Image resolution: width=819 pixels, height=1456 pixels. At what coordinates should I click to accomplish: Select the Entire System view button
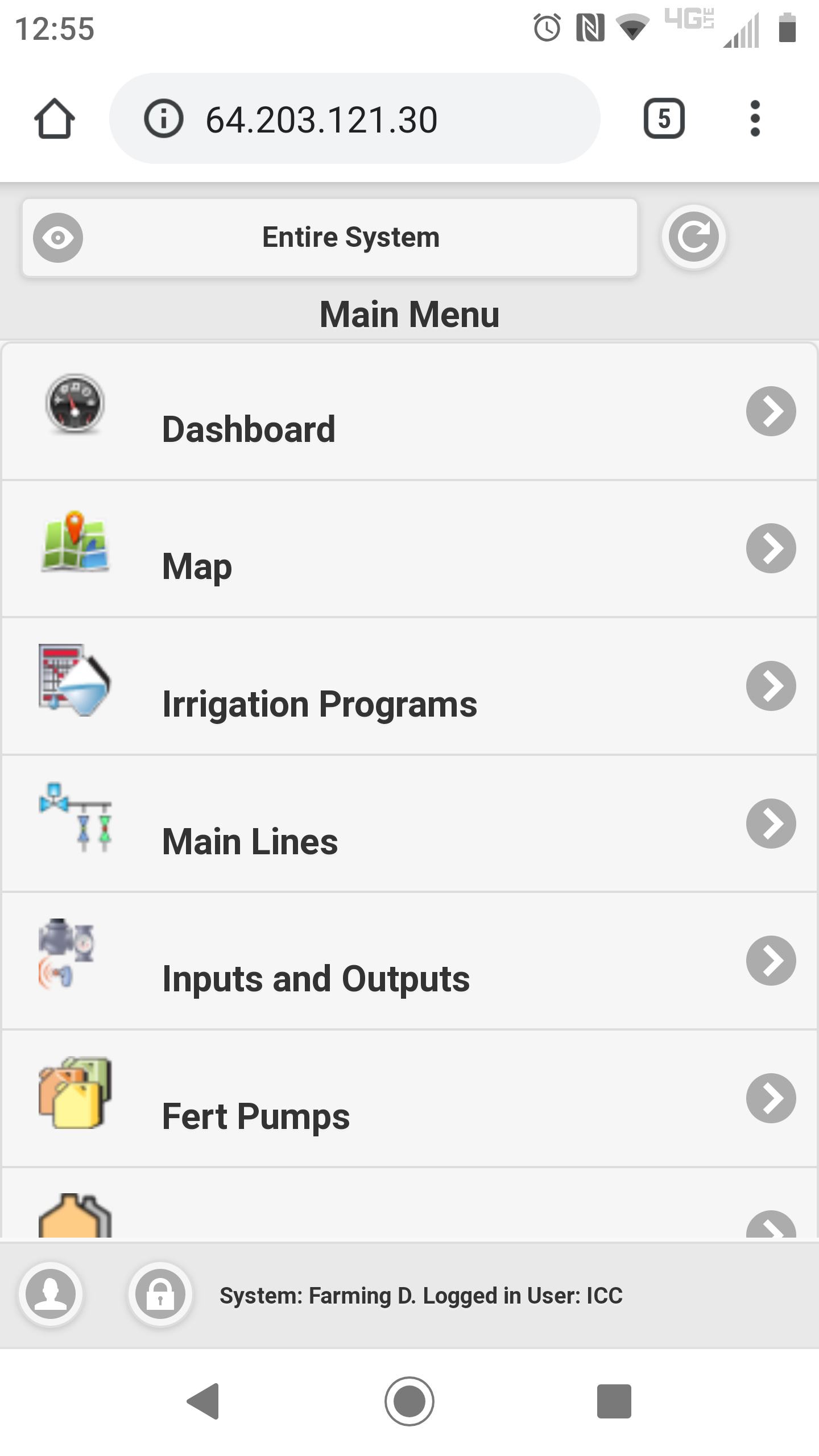[x=330, y=238]
